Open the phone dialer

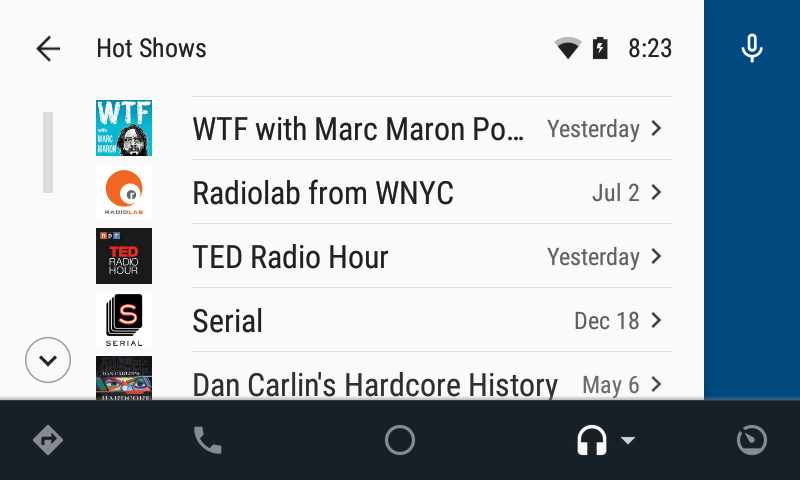(207, 440)
